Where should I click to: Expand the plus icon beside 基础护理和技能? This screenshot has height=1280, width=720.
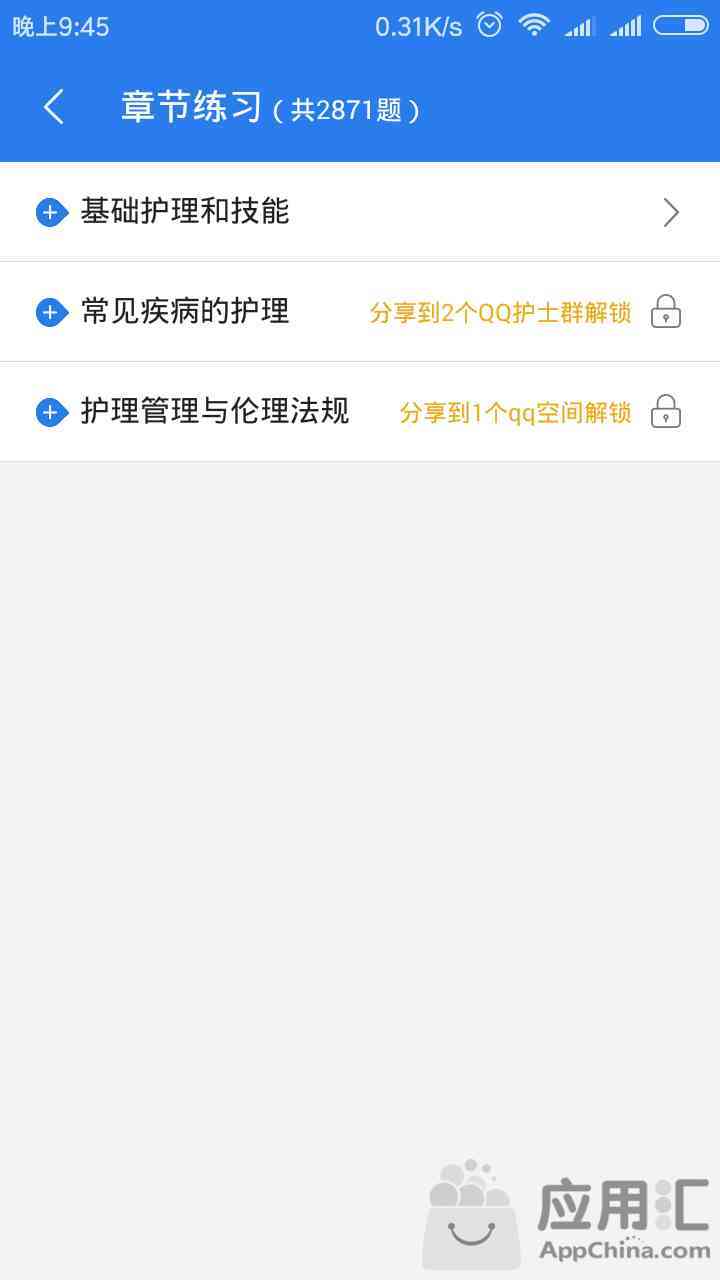click(x=52, y=213)
